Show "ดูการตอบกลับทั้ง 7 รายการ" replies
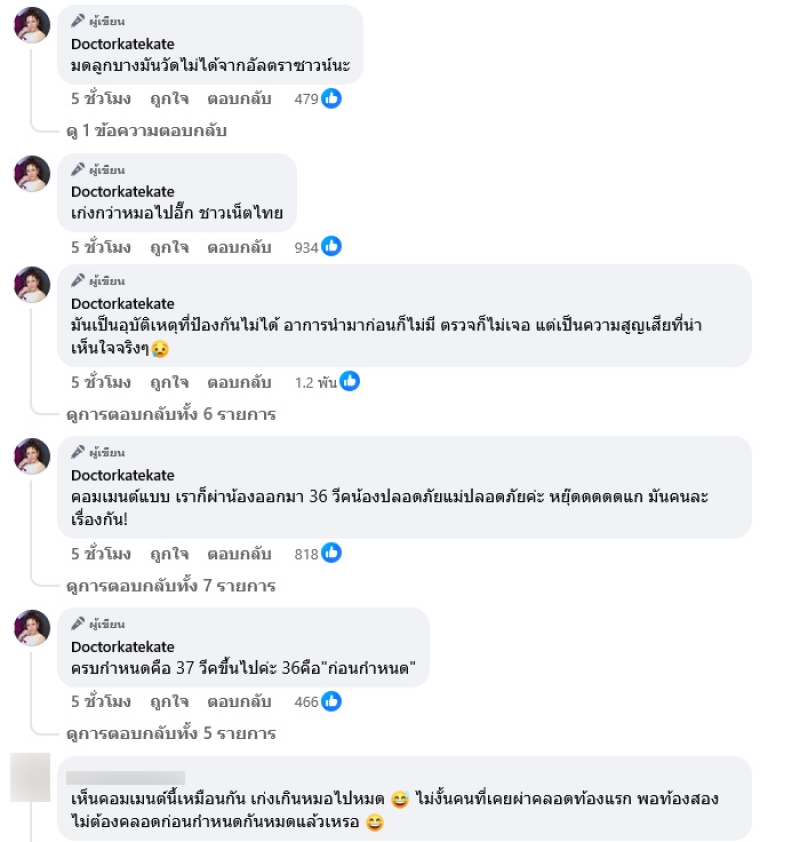 pos(170,585)
